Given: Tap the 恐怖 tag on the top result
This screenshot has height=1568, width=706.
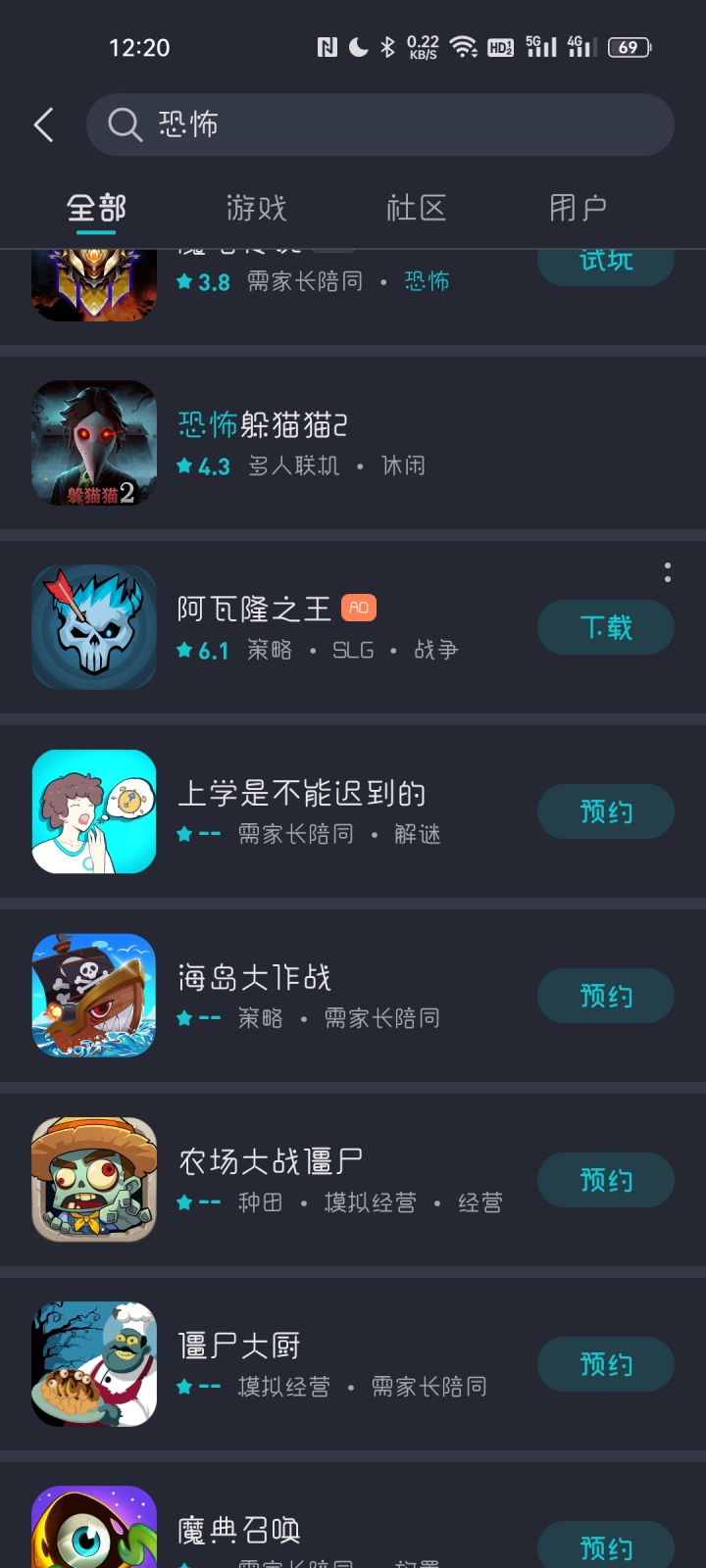Looking at the screenshot, I should click(x=427, y=282).
